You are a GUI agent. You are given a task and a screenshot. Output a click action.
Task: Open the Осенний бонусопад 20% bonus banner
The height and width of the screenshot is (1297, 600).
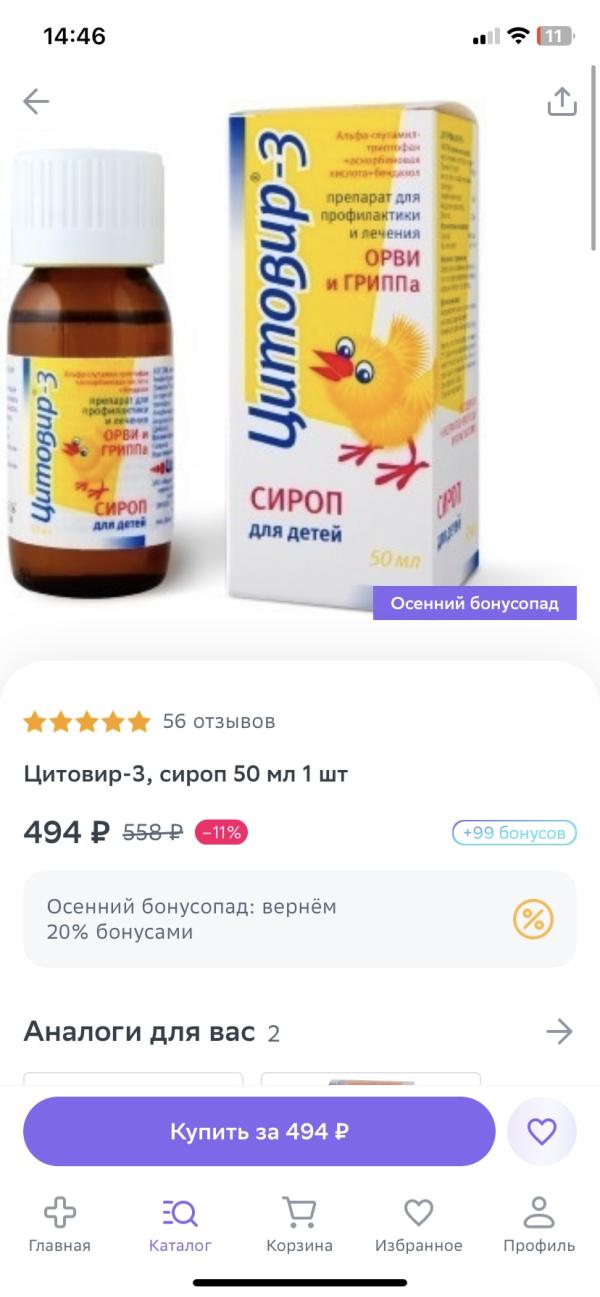299,919
